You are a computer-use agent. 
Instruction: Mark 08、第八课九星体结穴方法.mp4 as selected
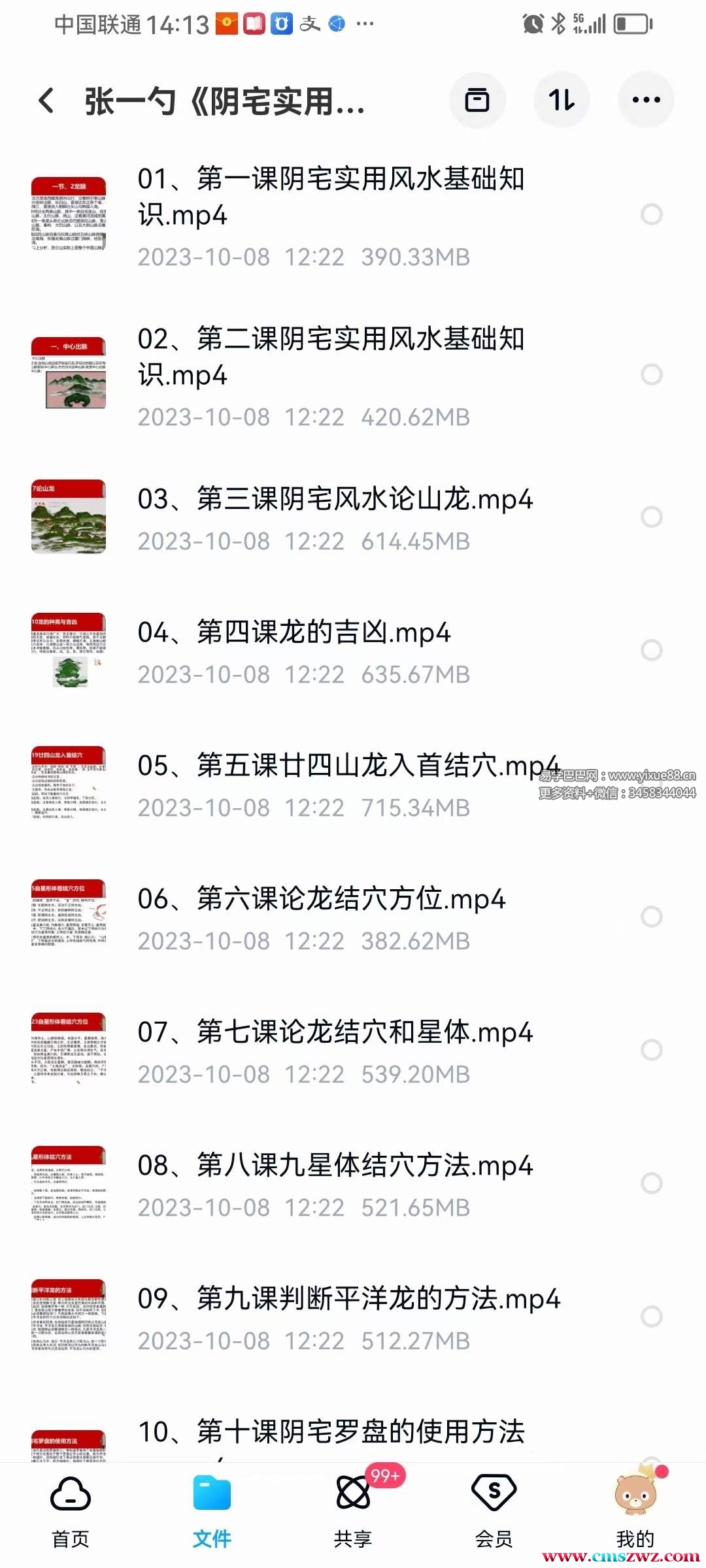[x=651, y=1183]
